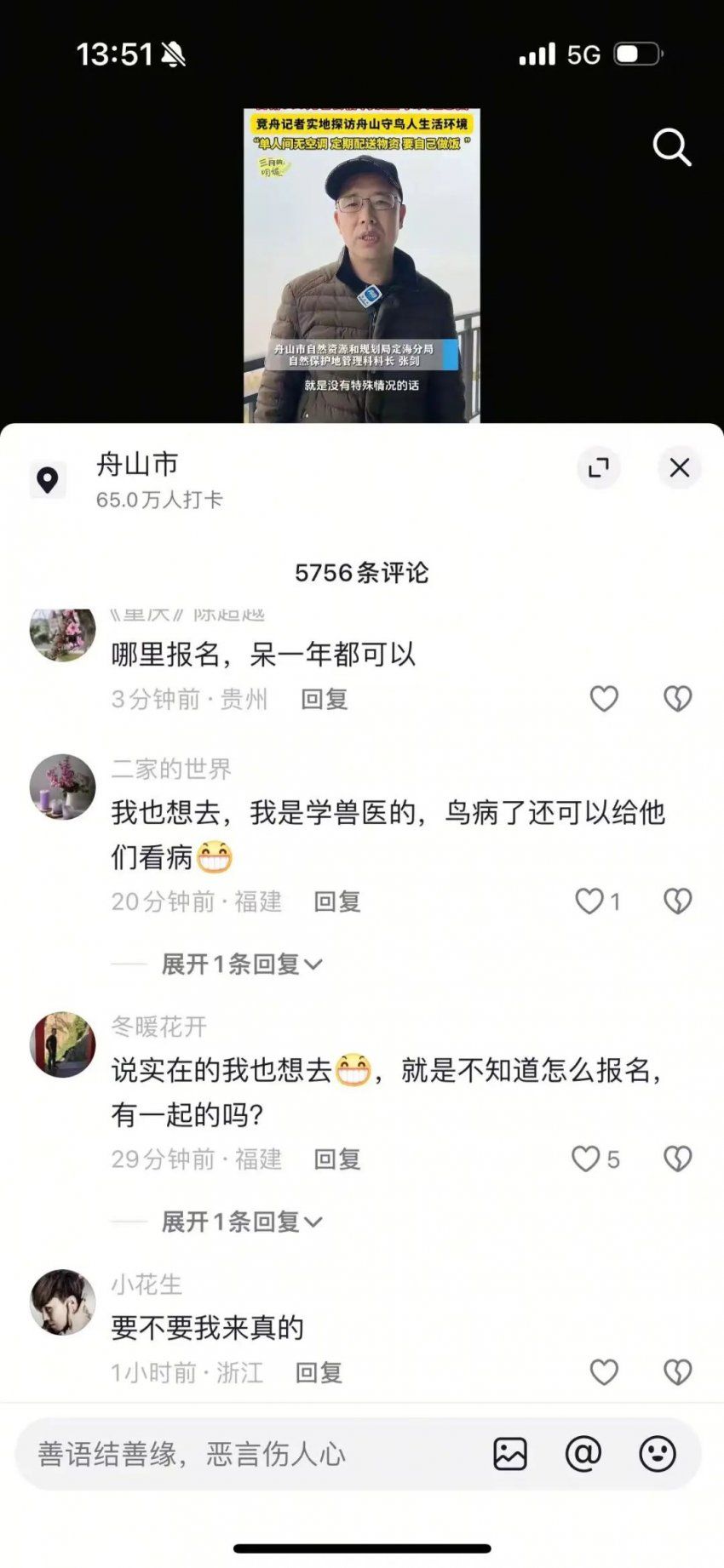This screenshot has height=1568, width=724.
Task: Expand comments panel to full screen
Action: click(x=599, y=467)
